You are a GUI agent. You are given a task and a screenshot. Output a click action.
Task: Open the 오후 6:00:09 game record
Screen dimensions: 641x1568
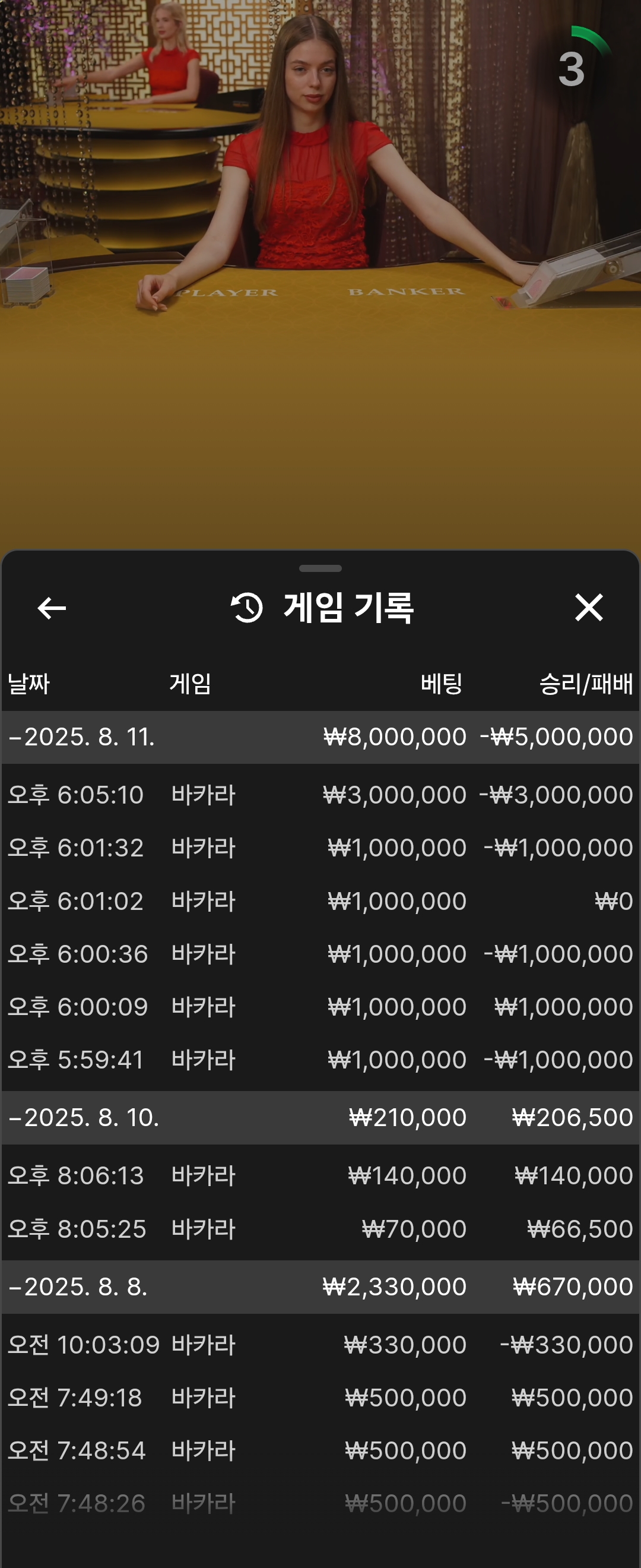(320, 1007)
